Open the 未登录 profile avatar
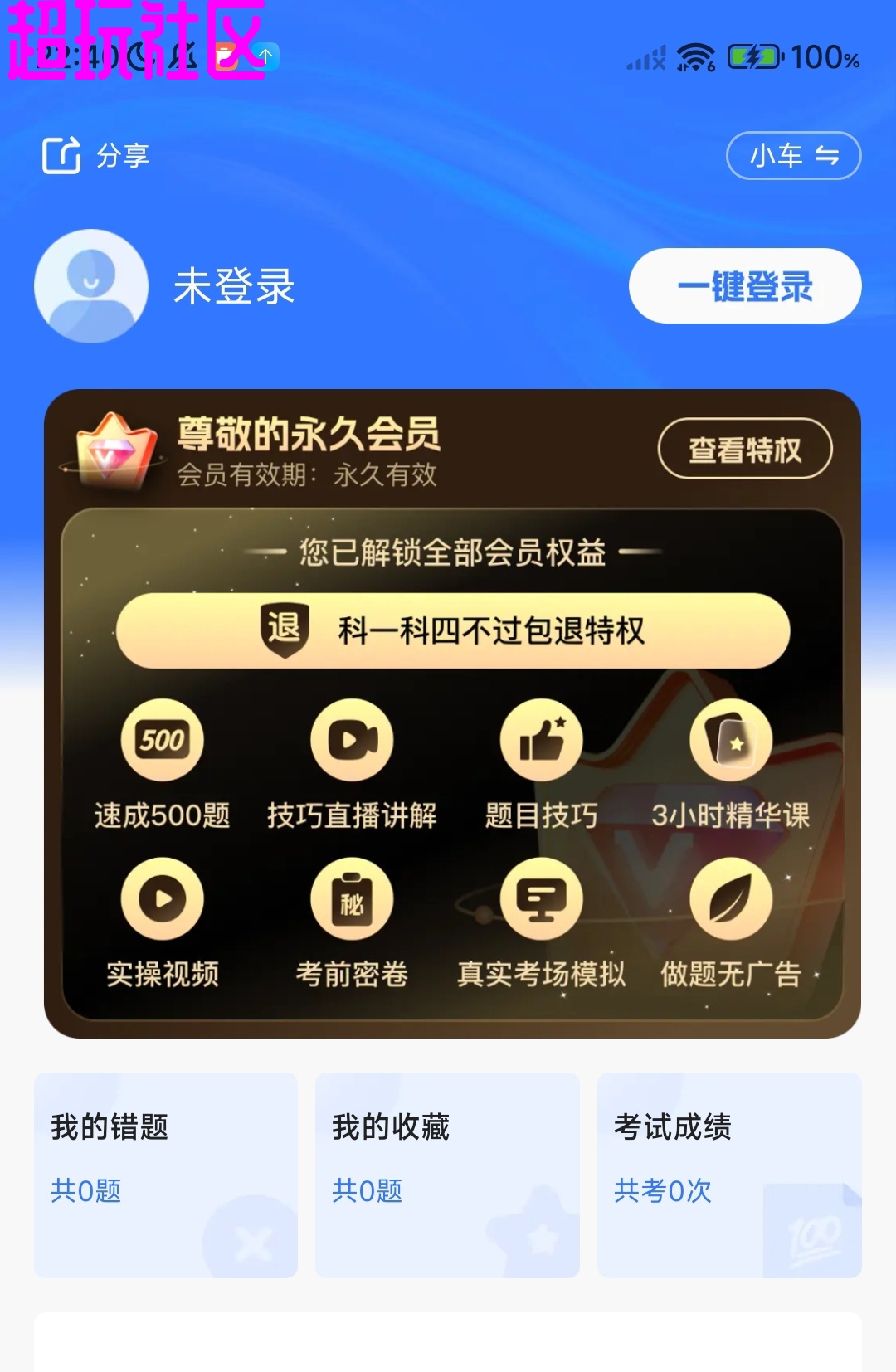 (91, 286)
